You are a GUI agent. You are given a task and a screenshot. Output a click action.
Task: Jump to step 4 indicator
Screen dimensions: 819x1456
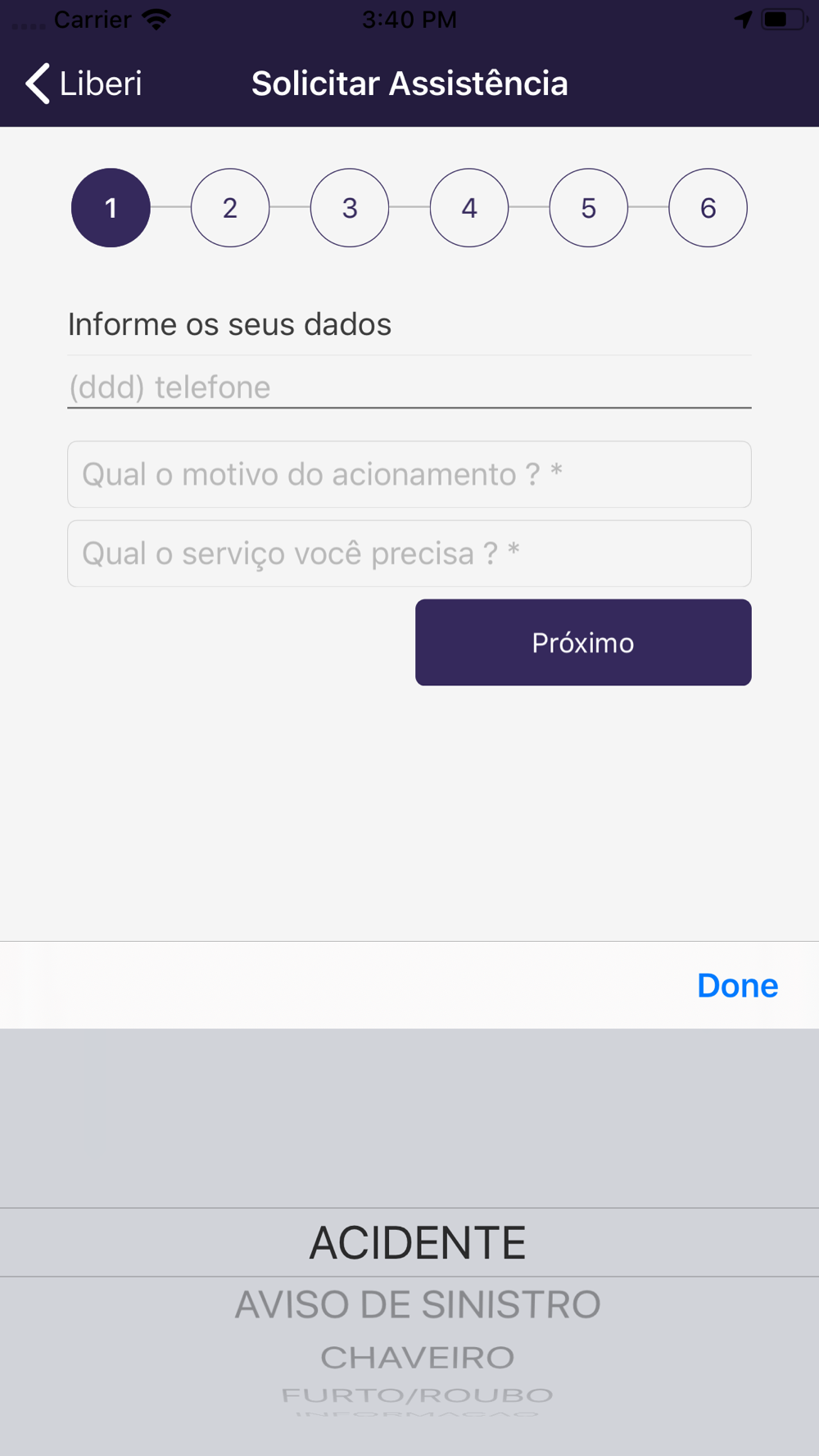pyautogui.click(x=469, y=208)
